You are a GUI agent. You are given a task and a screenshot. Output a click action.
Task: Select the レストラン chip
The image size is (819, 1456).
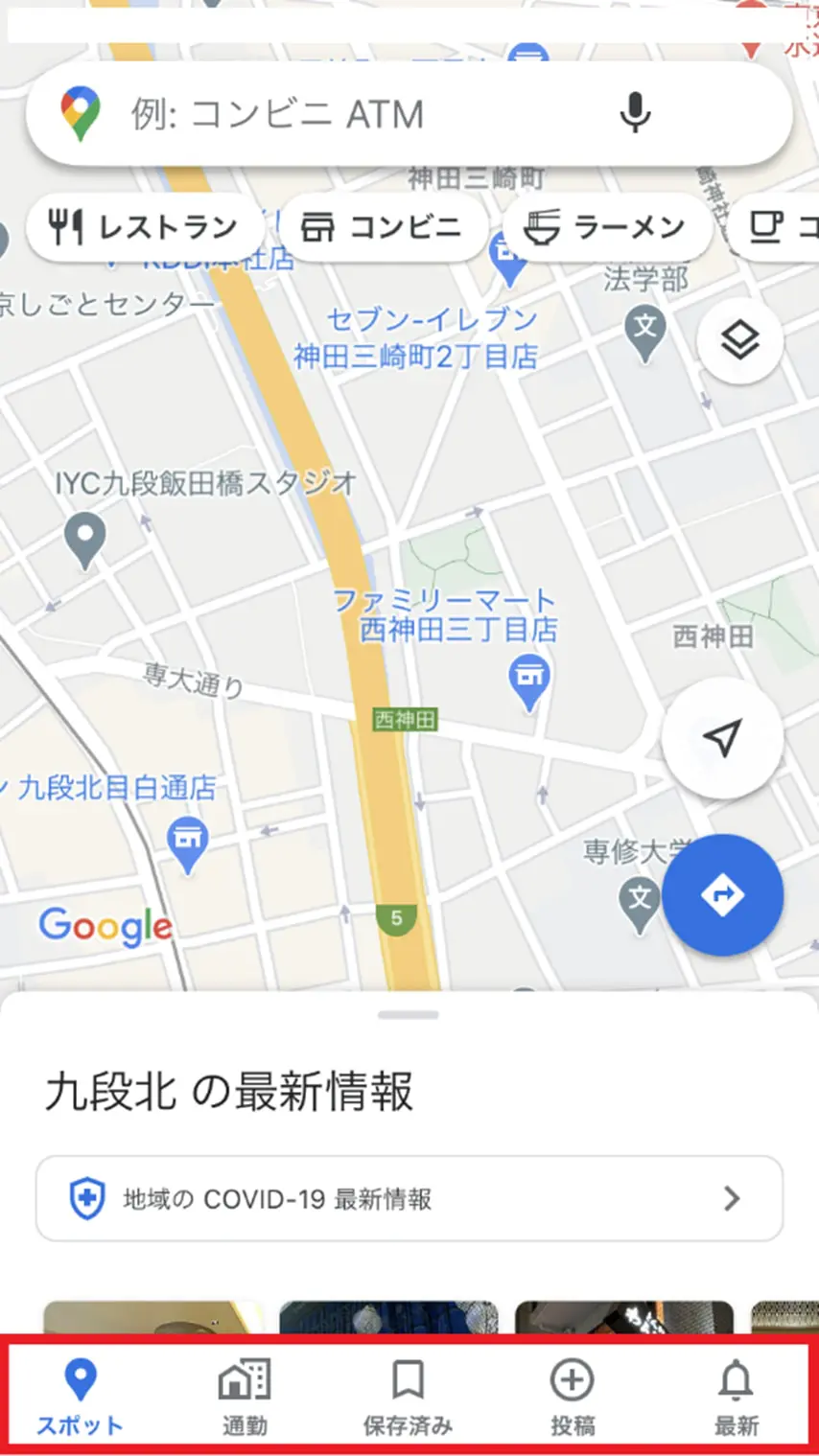pos(144,228)
